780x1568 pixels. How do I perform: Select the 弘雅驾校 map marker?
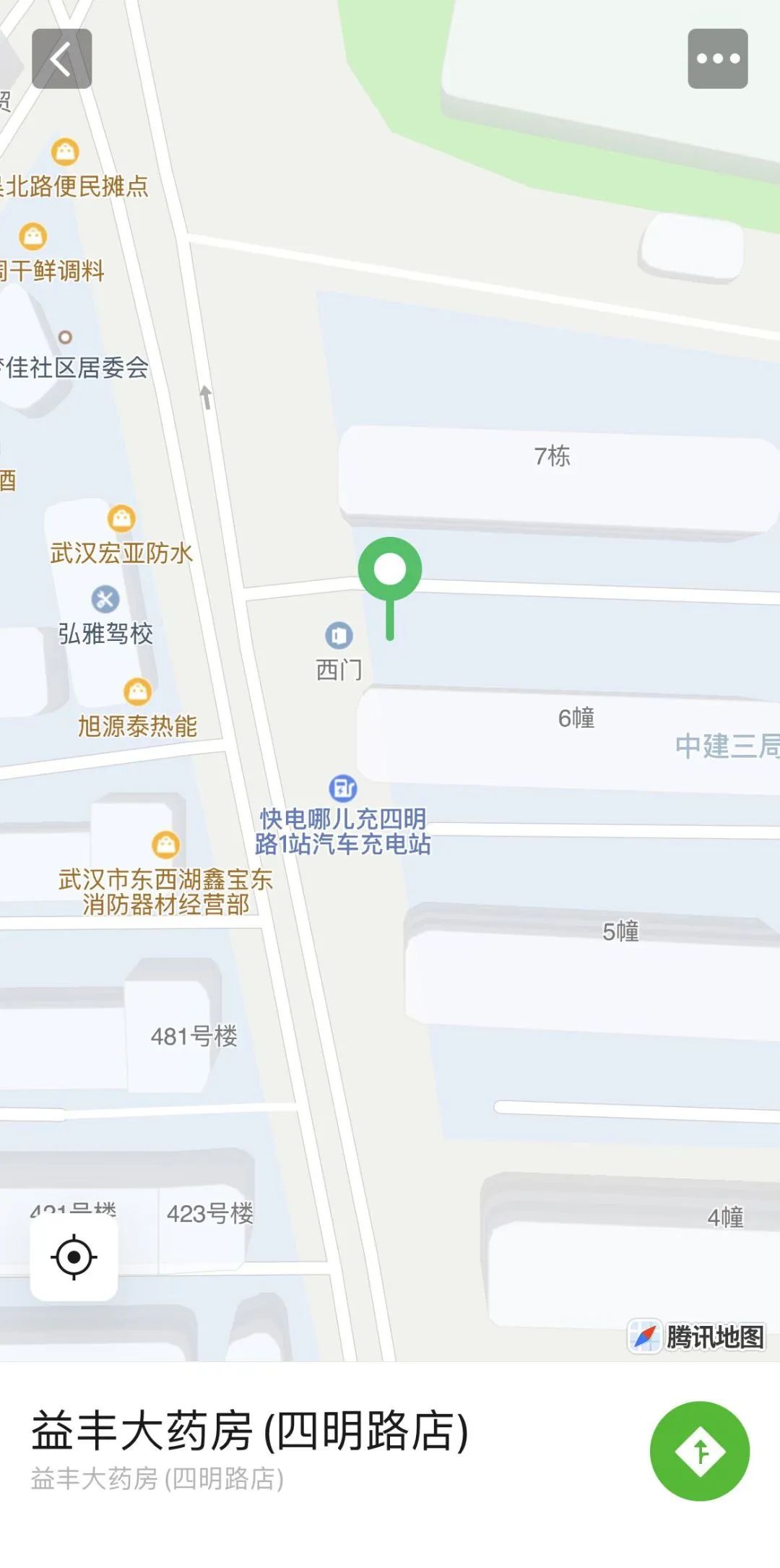(105, 599)
